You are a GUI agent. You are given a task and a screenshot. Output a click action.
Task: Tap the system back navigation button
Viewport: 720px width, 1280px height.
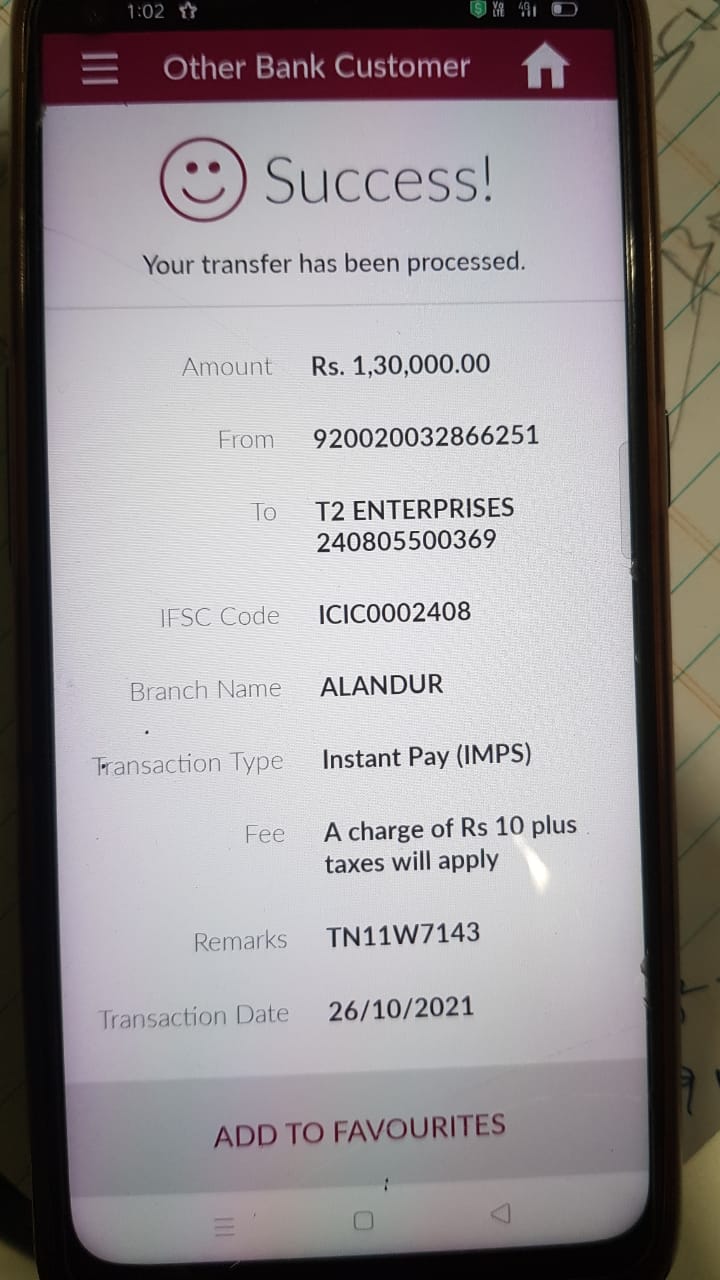(x=502, y=1214)
